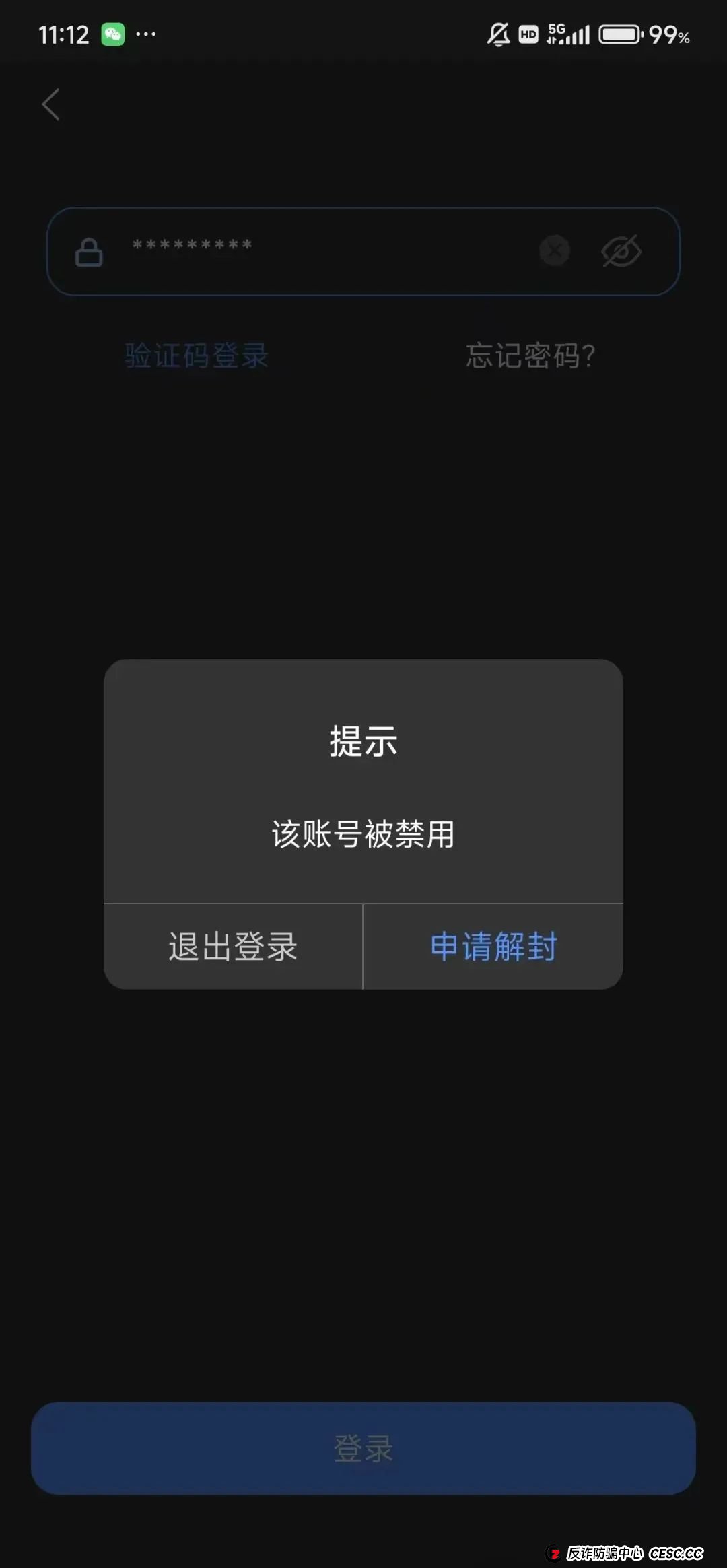Tap the ellipsis beside the WeChat icon

click(x=147, y=34)
